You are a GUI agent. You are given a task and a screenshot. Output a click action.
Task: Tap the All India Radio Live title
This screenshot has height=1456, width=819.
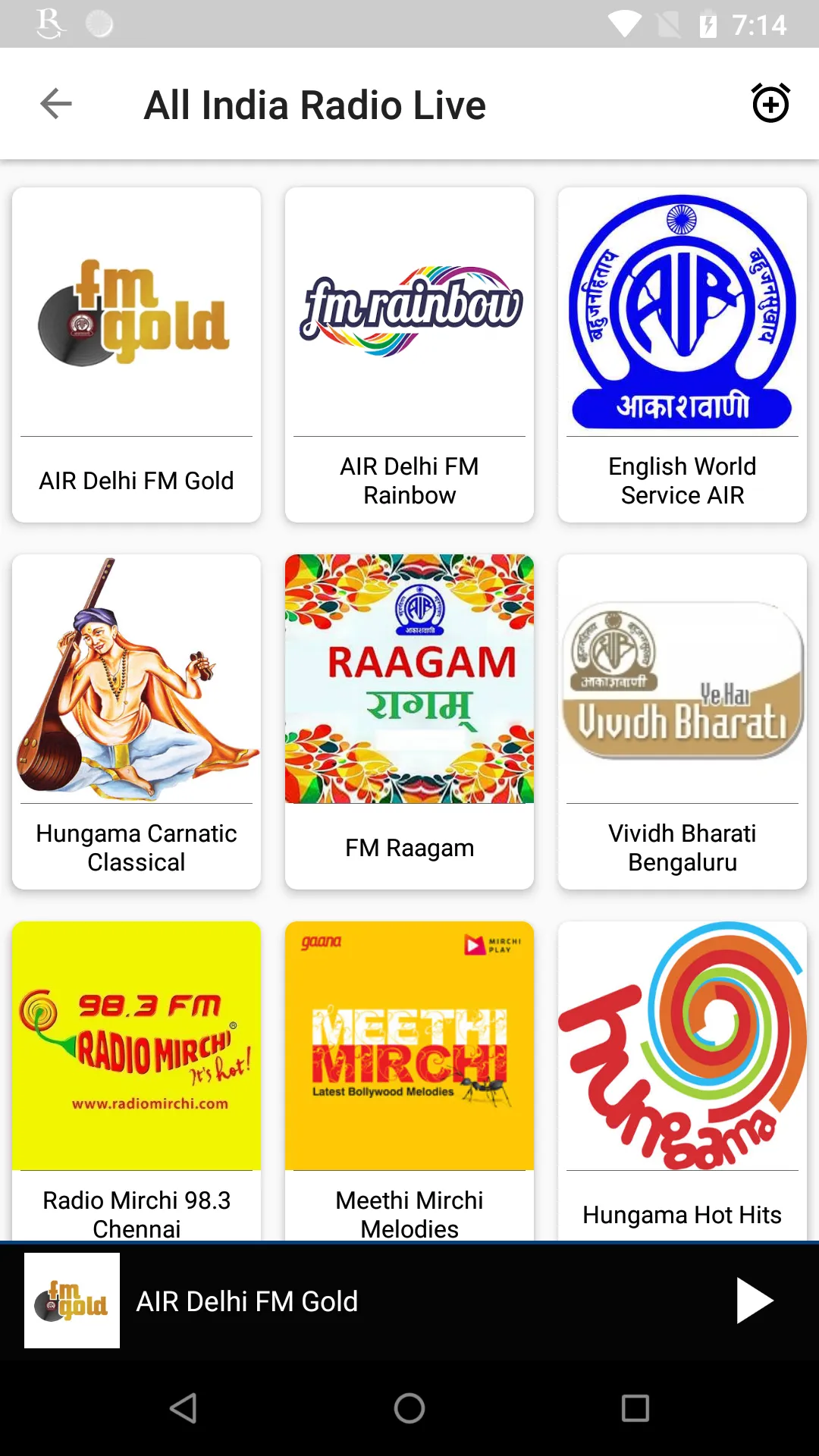pyautogui.click(x=315, y=104)
